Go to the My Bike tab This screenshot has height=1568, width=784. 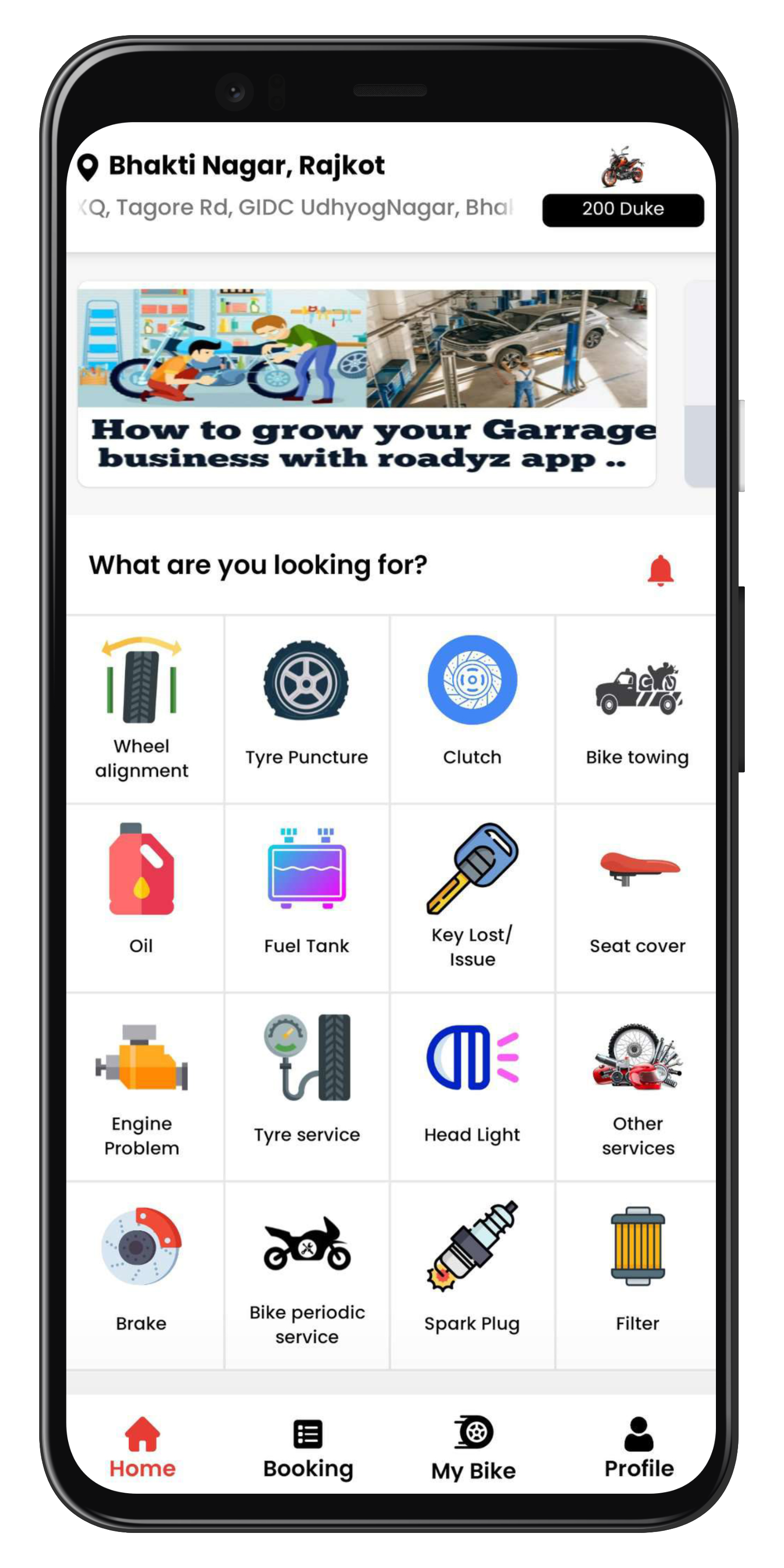click(x=473, y=1449)
